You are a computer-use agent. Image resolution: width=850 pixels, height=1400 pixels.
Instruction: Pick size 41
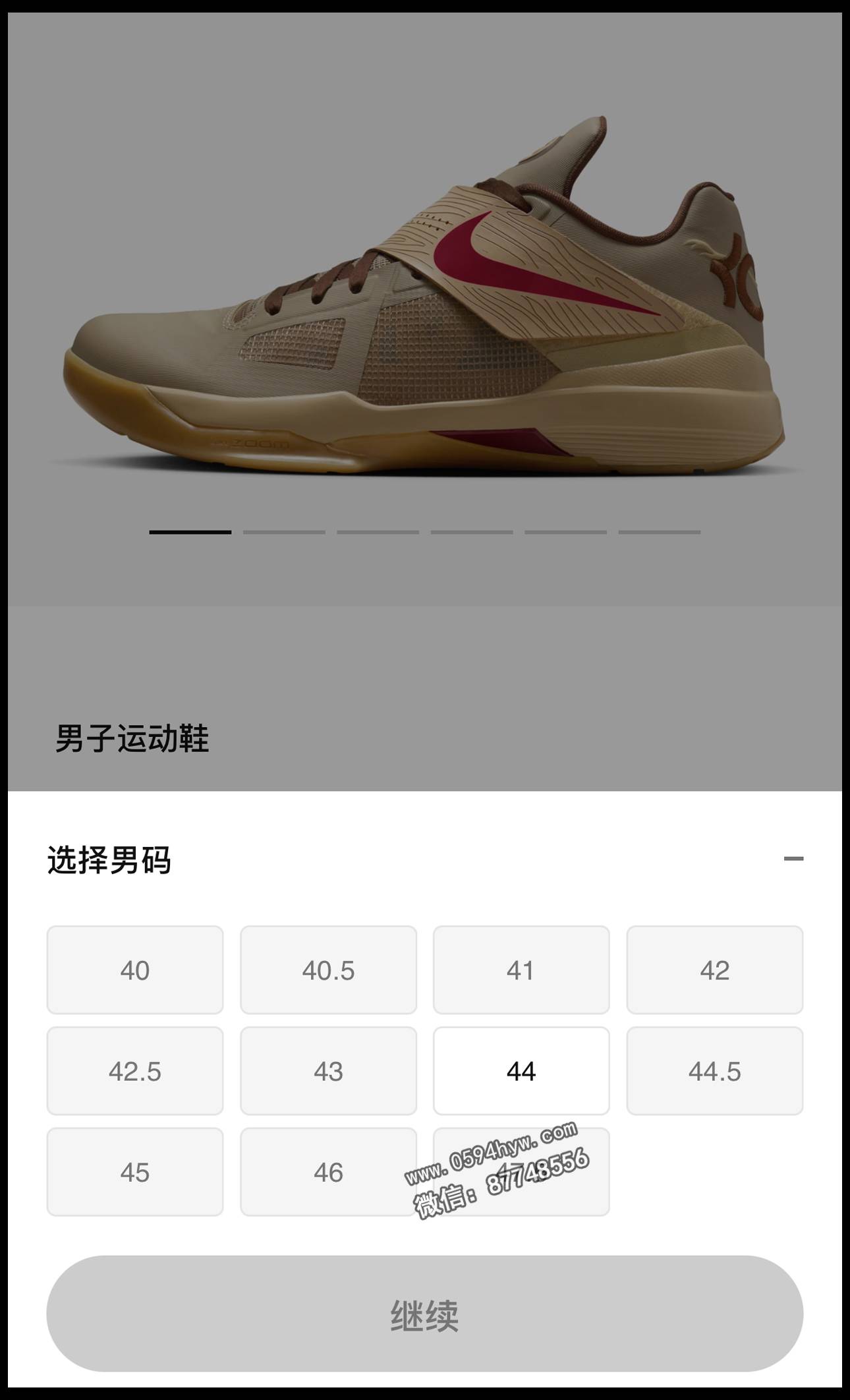521,970
